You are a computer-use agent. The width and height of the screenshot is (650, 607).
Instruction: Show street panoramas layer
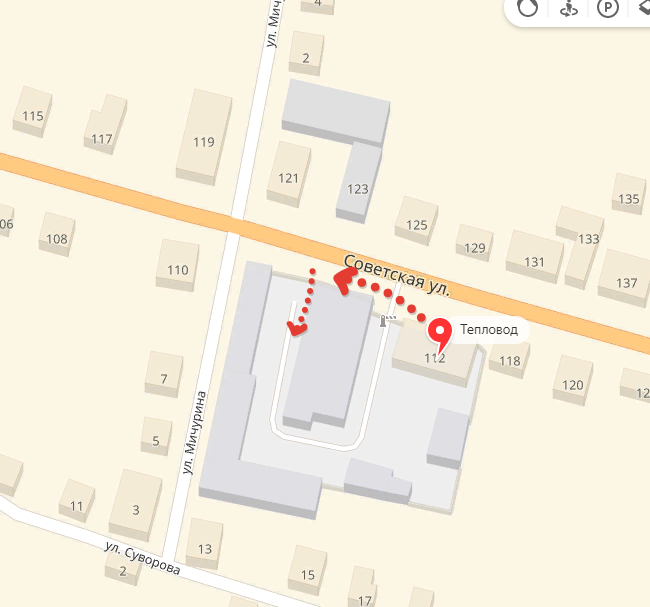(568, 8)
